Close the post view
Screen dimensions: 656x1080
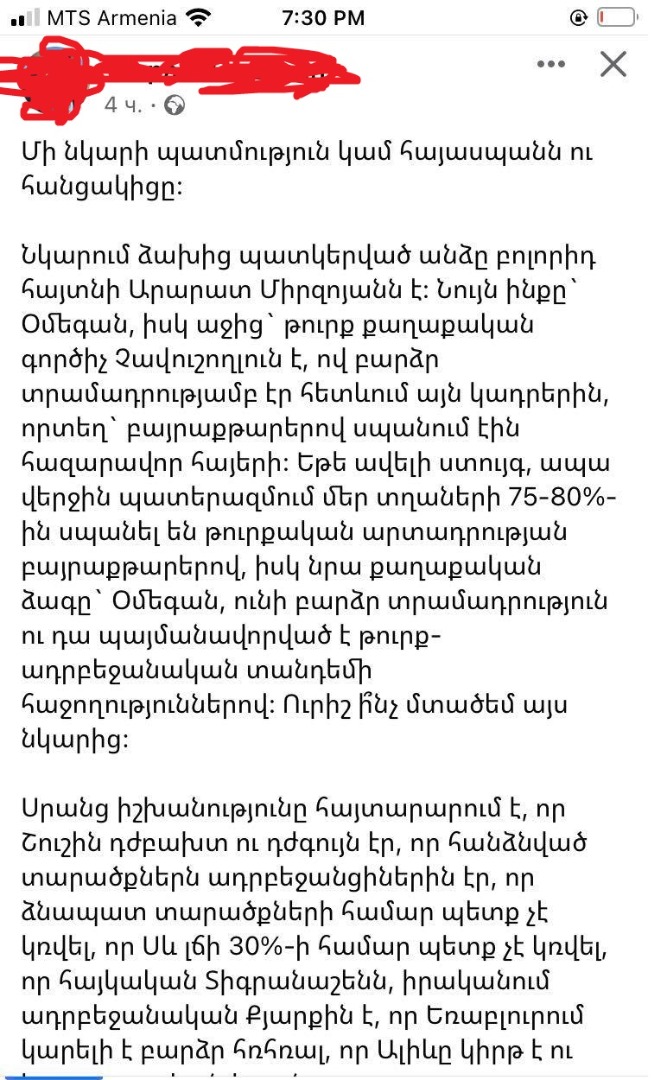613,64
